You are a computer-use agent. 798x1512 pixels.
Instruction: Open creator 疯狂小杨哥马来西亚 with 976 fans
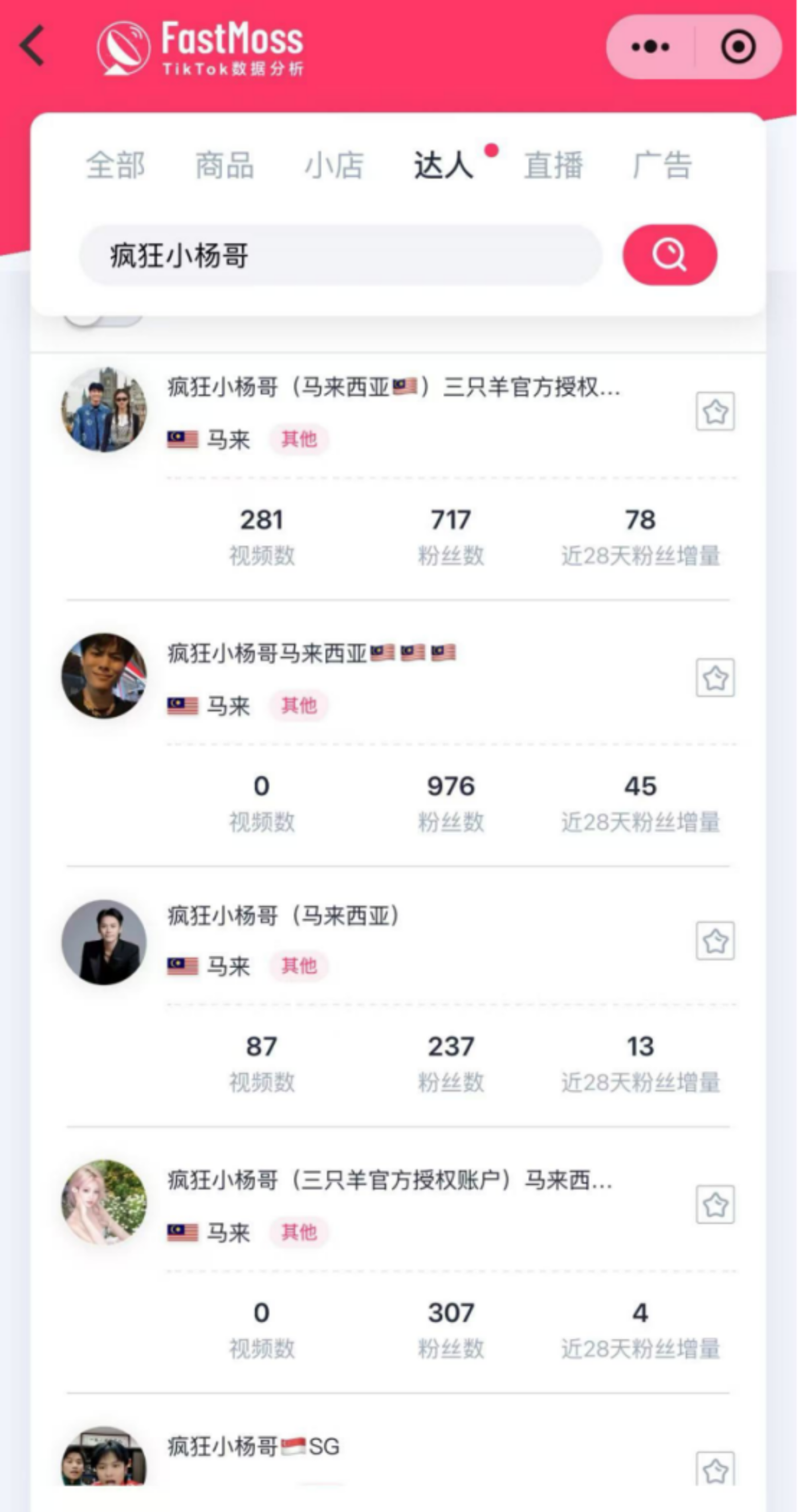[x=312, y=653]
